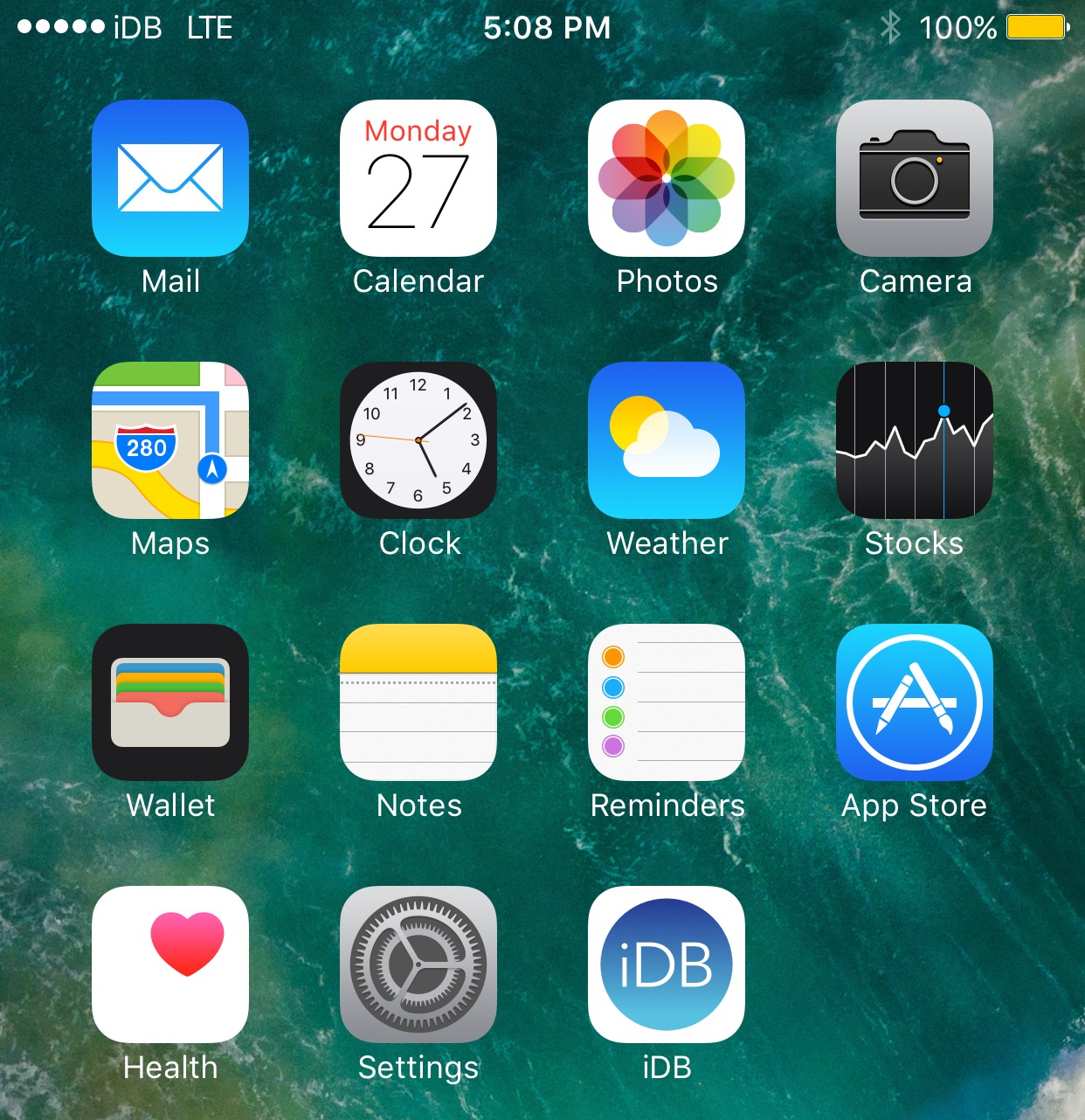Screen dimensions: 1085x1120
Task: Open Stocks to view market chart
Action: pyautogui.click(x=915, y=441)
